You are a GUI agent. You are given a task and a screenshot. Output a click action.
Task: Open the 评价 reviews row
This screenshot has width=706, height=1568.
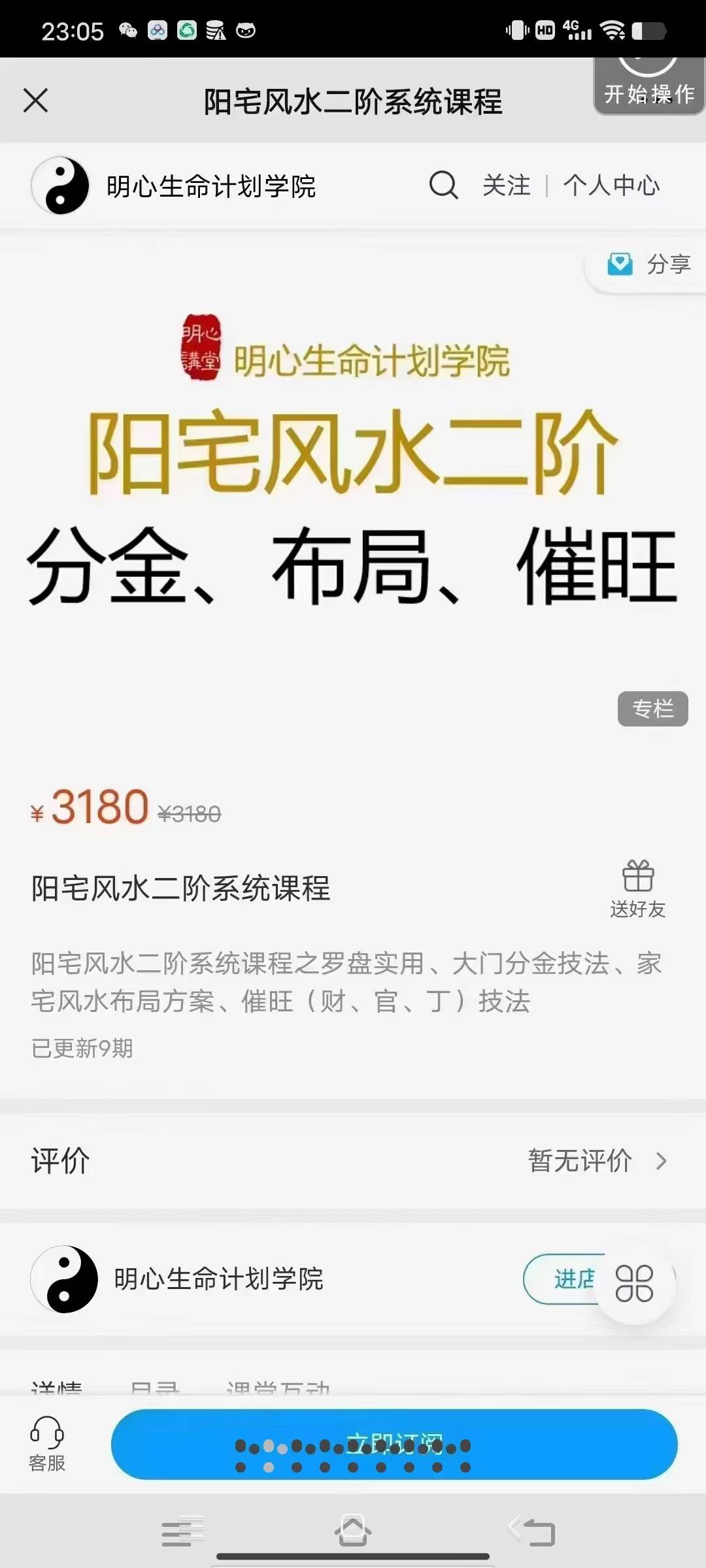pyautogui.click(x=353, y=1160)
